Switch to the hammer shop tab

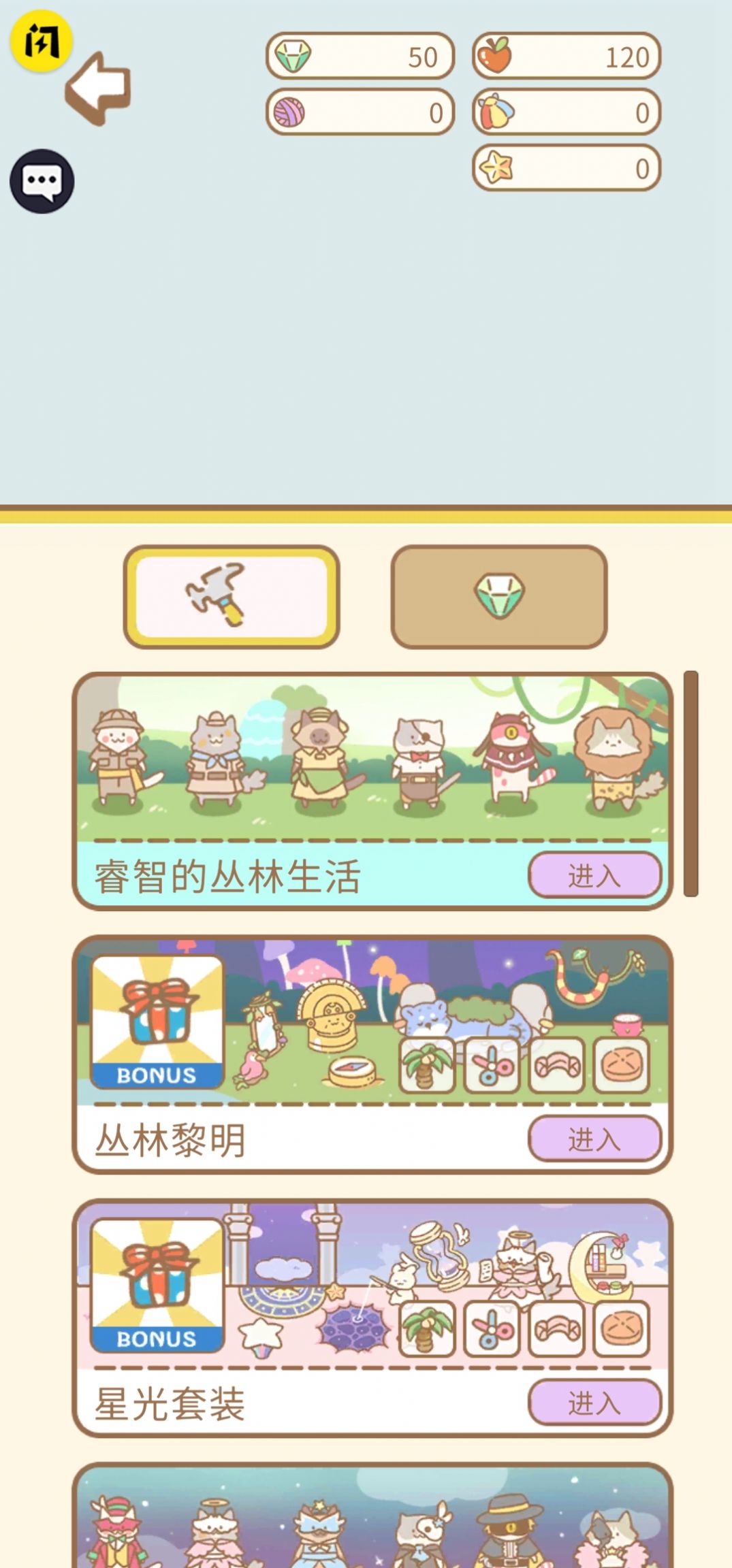[231, 598]
